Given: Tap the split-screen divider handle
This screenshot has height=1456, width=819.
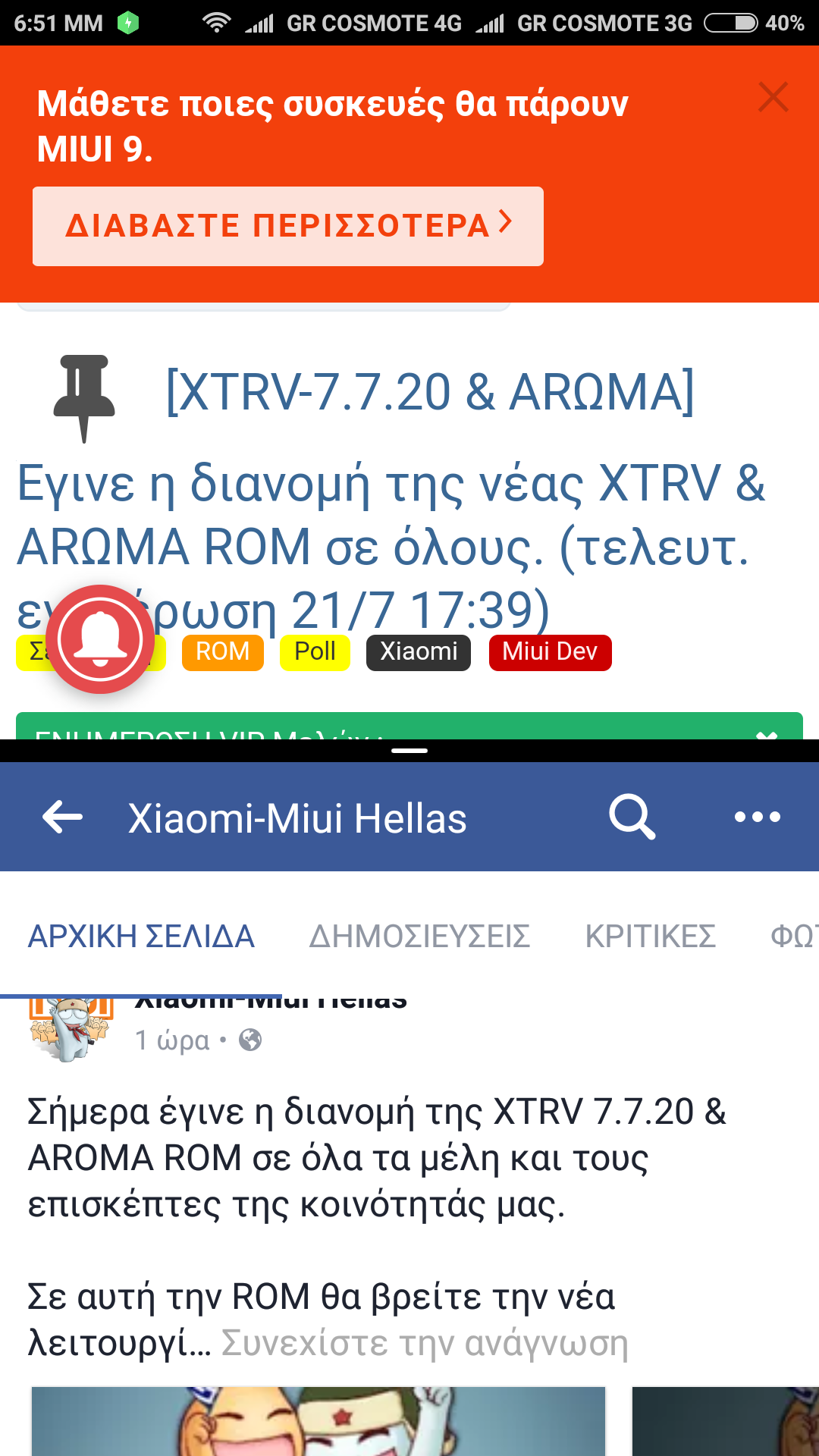Looking at the screenshot, I should [x=409, y=751].
